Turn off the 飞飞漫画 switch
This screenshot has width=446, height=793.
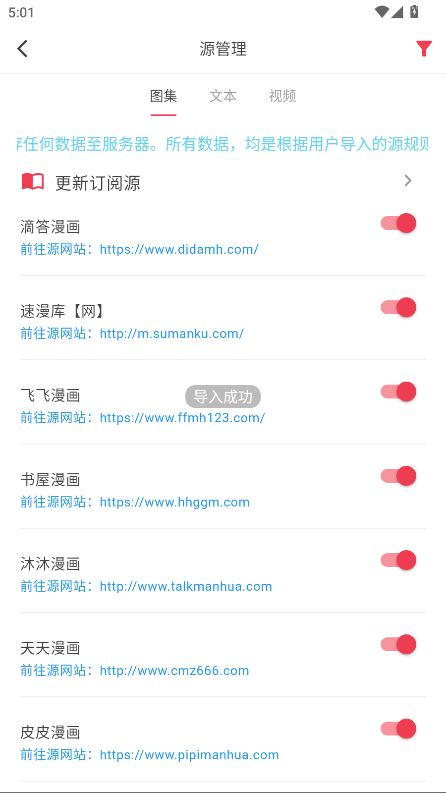(x=398, y=392)
